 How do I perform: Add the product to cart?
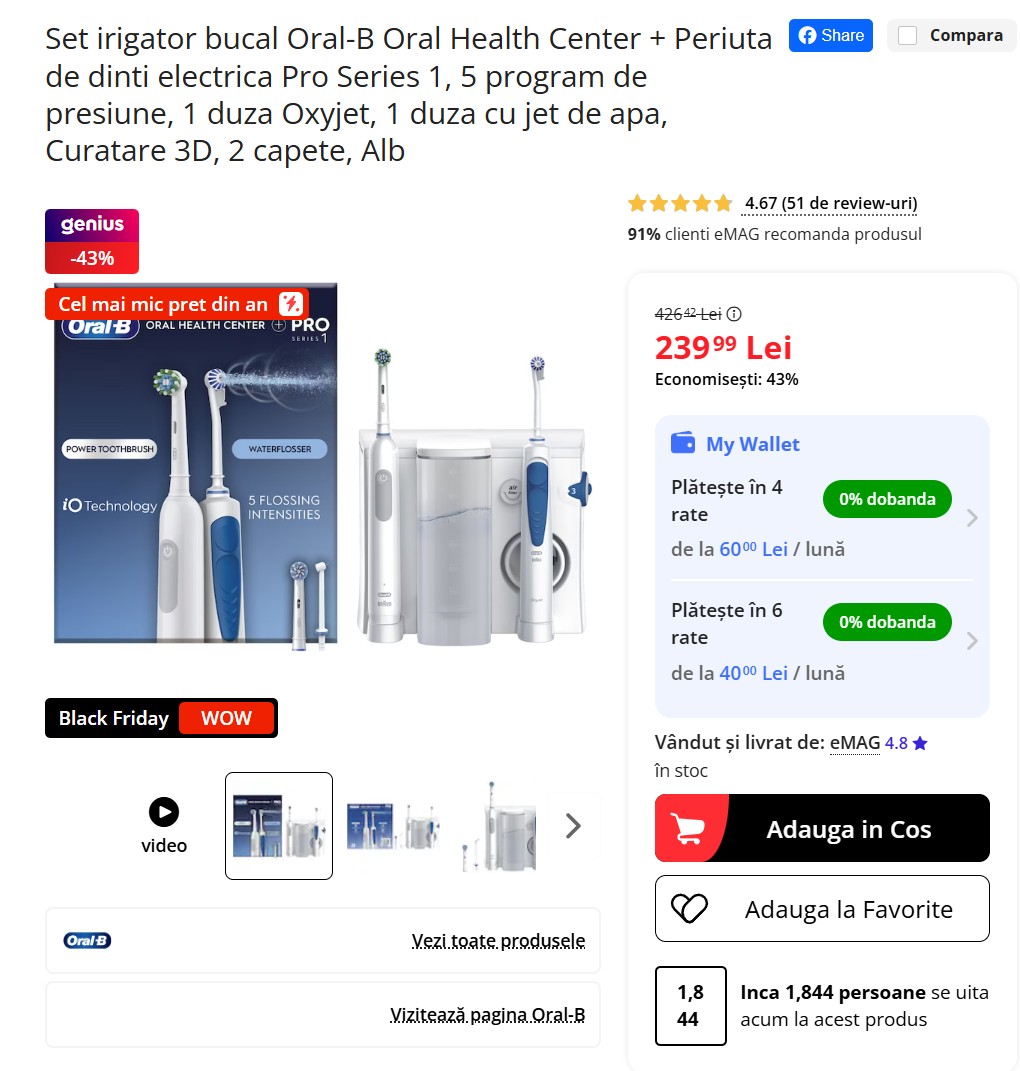822,828
